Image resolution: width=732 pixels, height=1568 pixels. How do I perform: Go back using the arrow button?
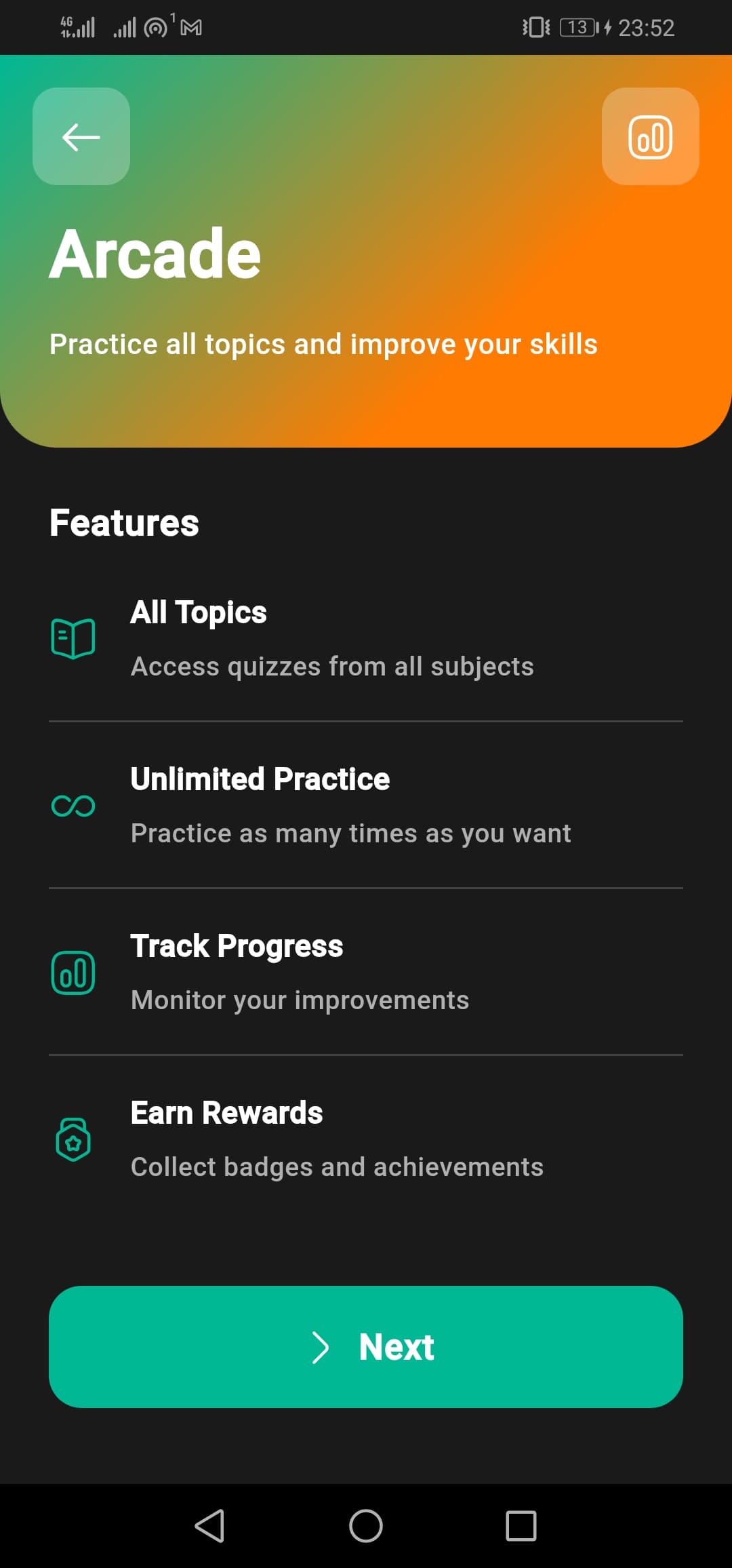coord(81,136)
